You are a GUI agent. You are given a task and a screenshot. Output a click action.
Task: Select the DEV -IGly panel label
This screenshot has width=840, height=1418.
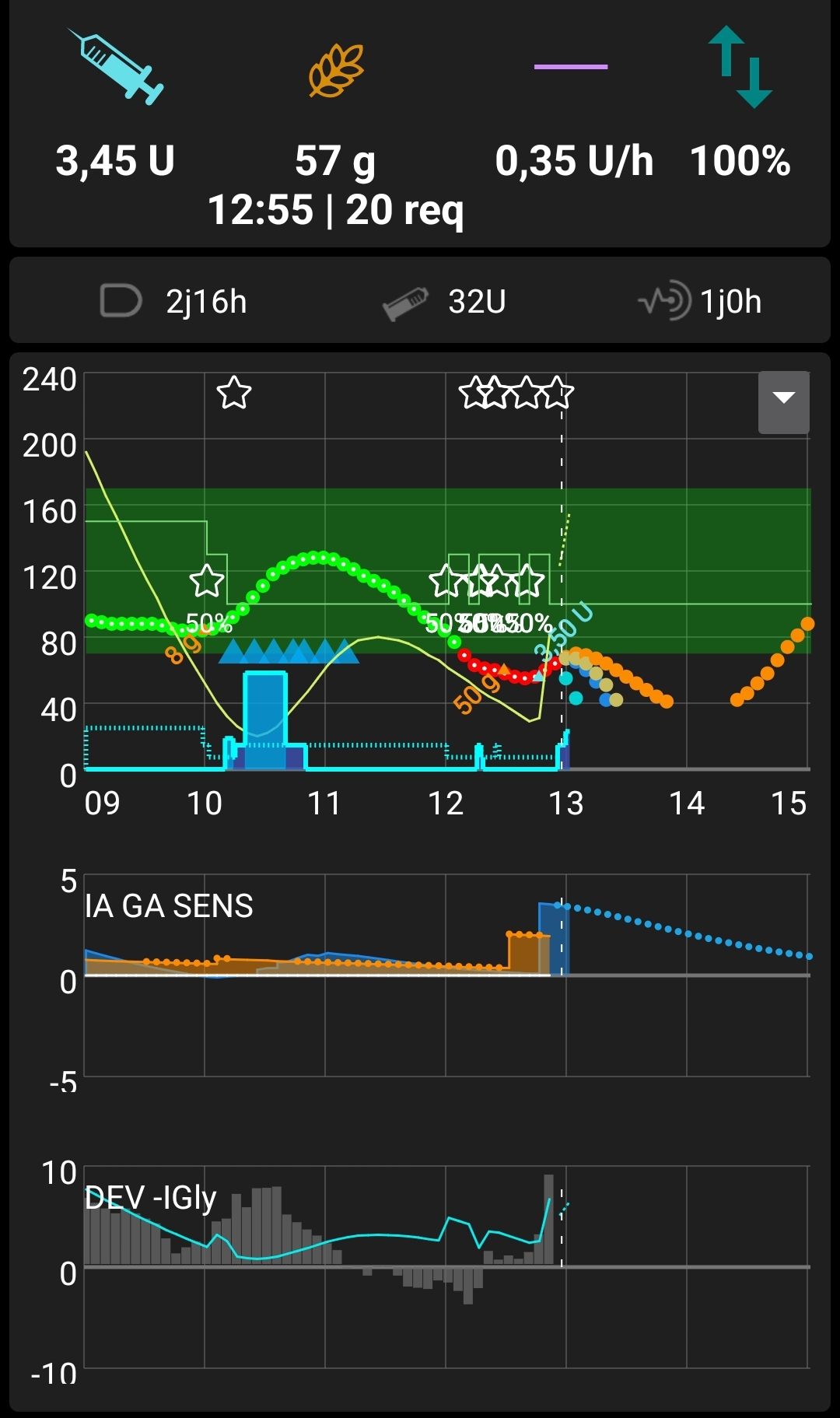point(152,1199)
